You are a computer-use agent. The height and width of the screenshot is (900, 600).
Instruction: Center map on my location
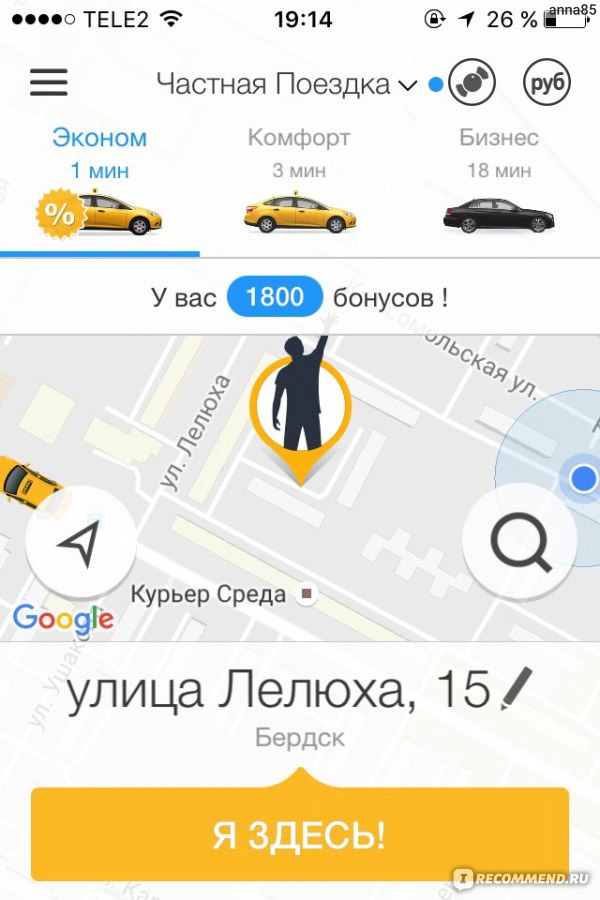(x=78, y=543)
